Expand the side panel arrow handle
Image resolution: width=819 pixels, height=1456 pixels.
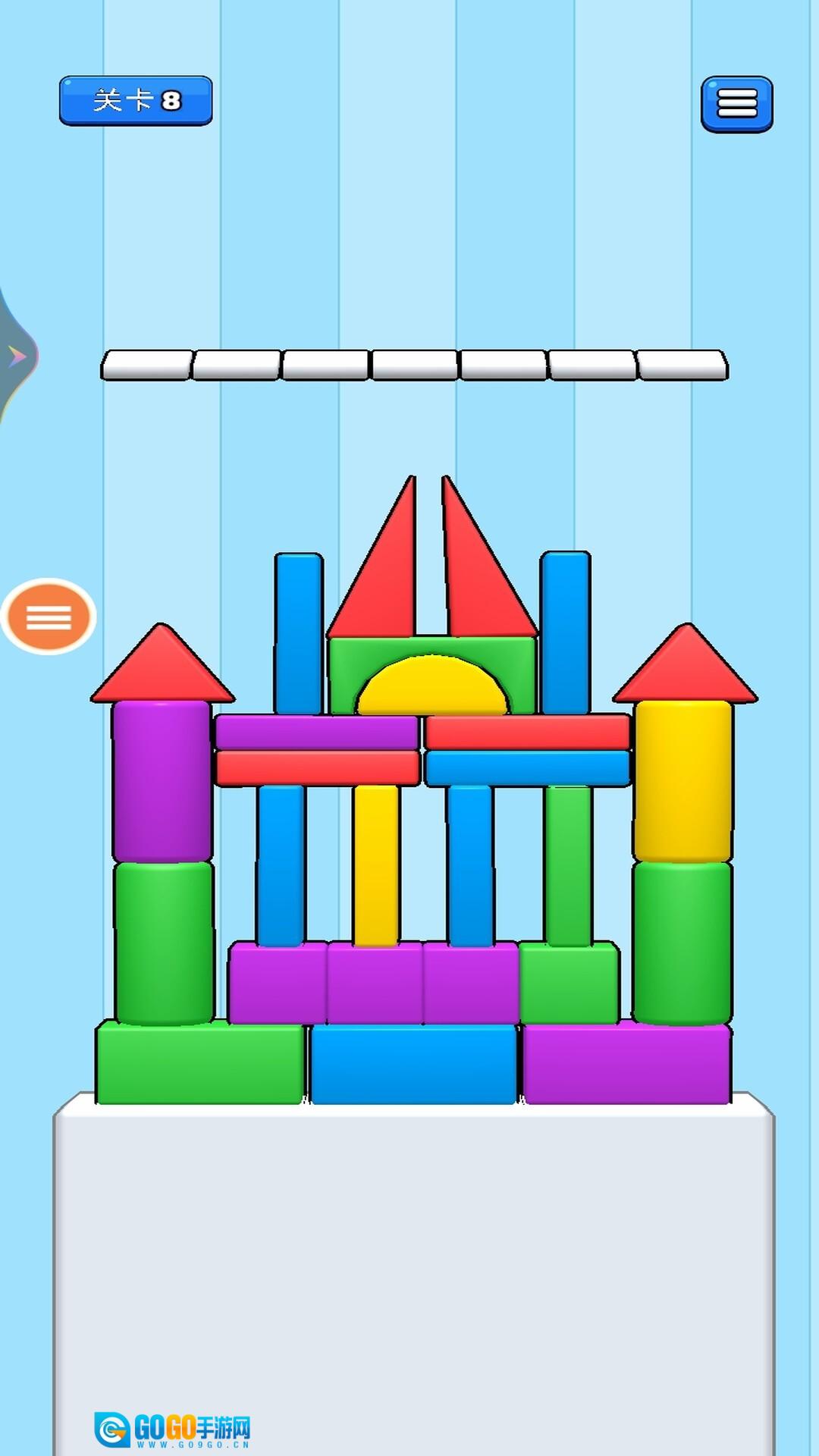click(x=17, y=356)
